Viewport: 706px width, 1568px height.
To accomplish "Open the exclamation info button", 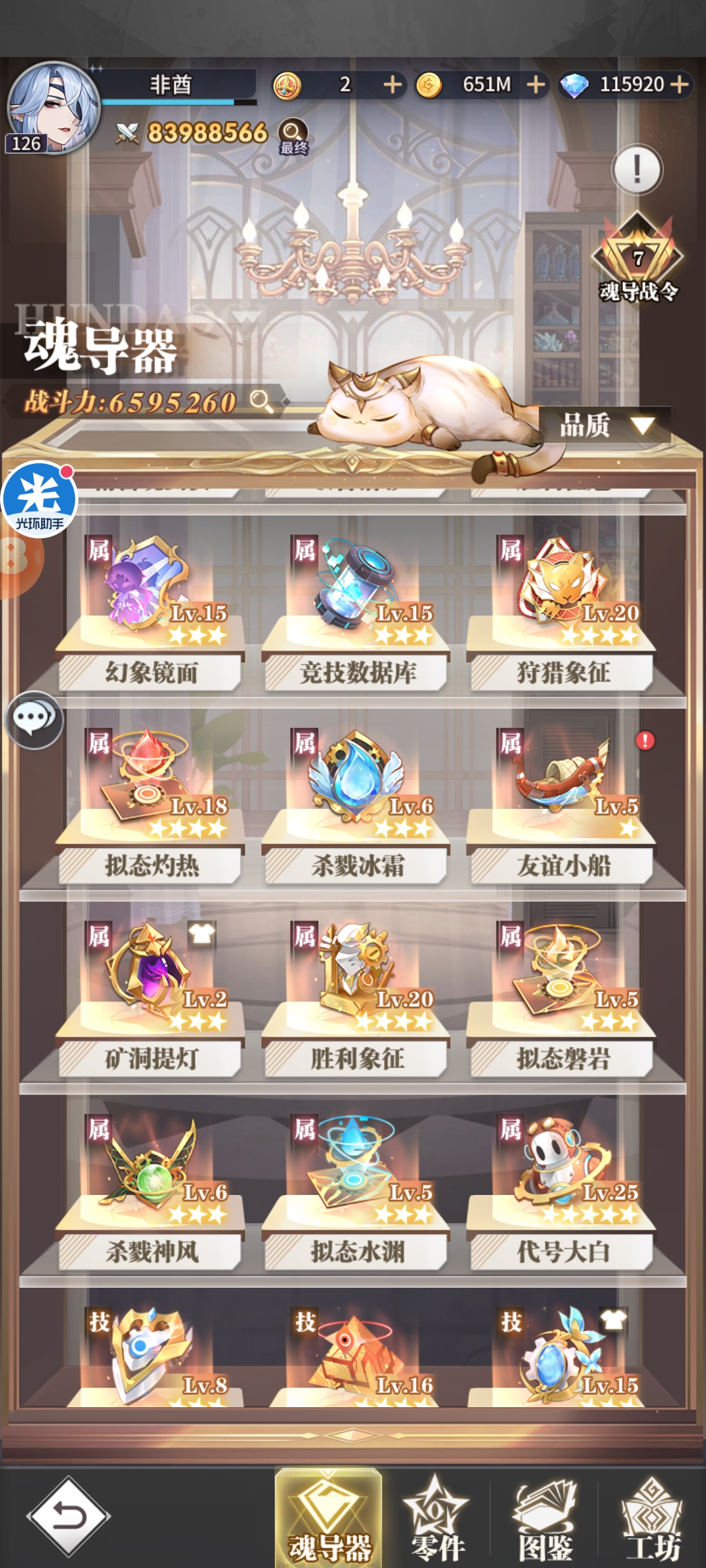I will (637, 169).
